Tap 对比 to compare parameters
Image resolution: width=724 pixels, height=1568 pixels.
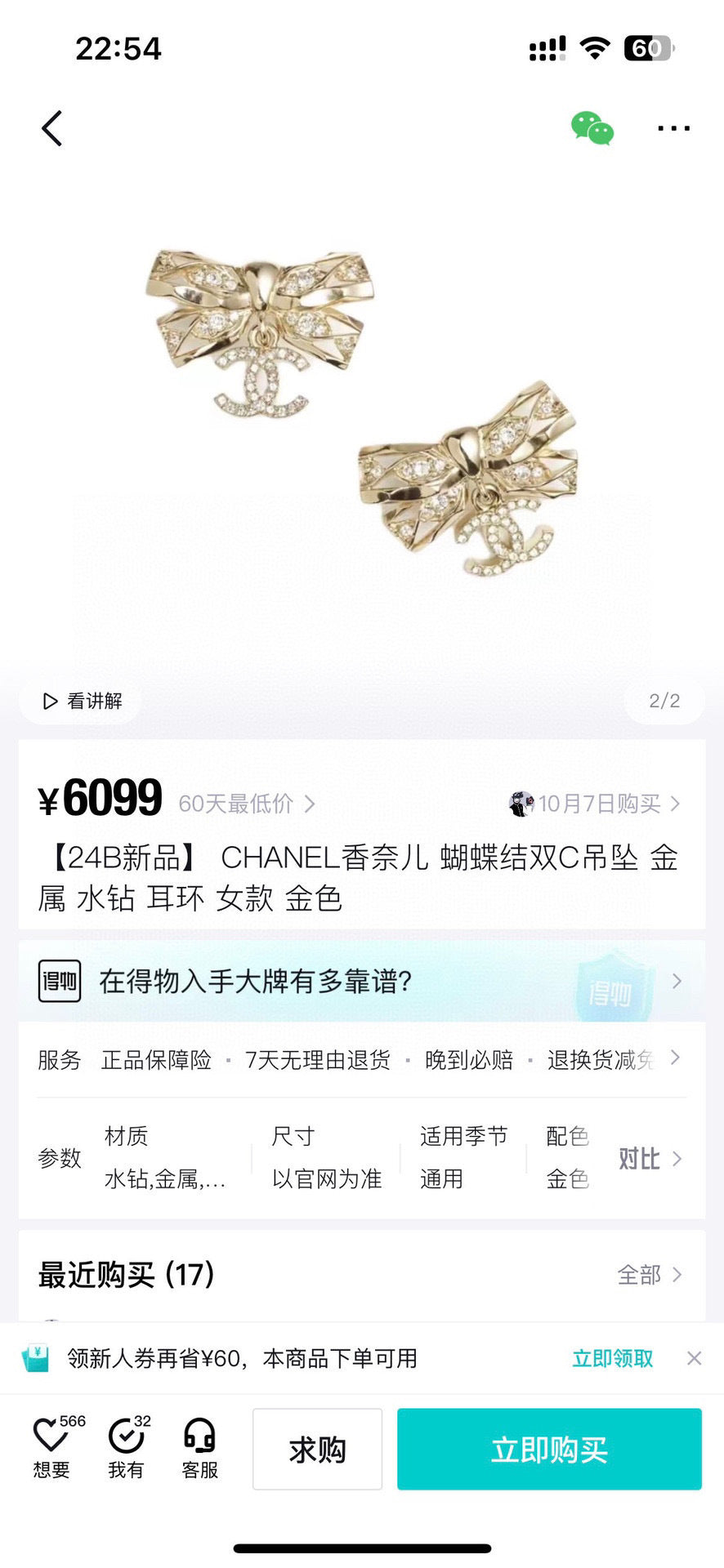click(x=650, y=1158)
